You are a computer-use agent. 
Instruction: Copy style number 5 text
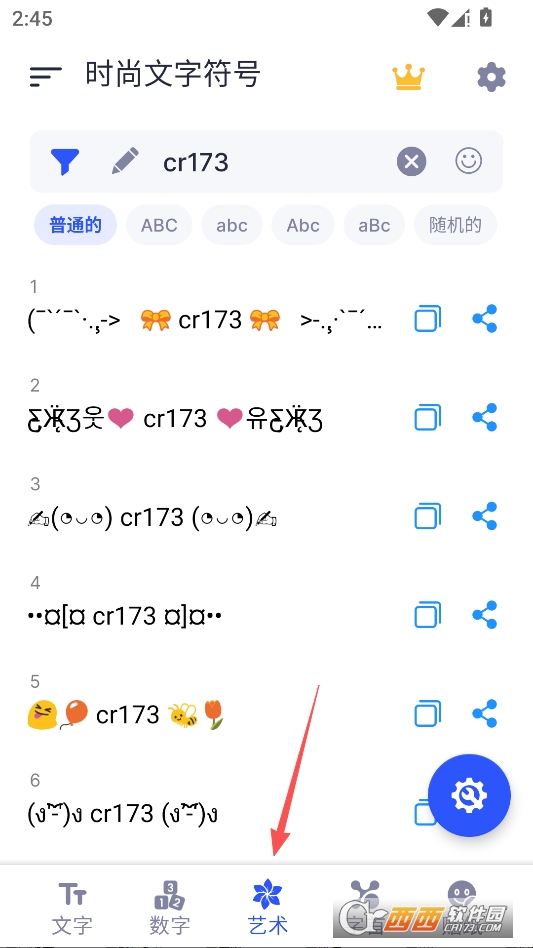point(427,713)
